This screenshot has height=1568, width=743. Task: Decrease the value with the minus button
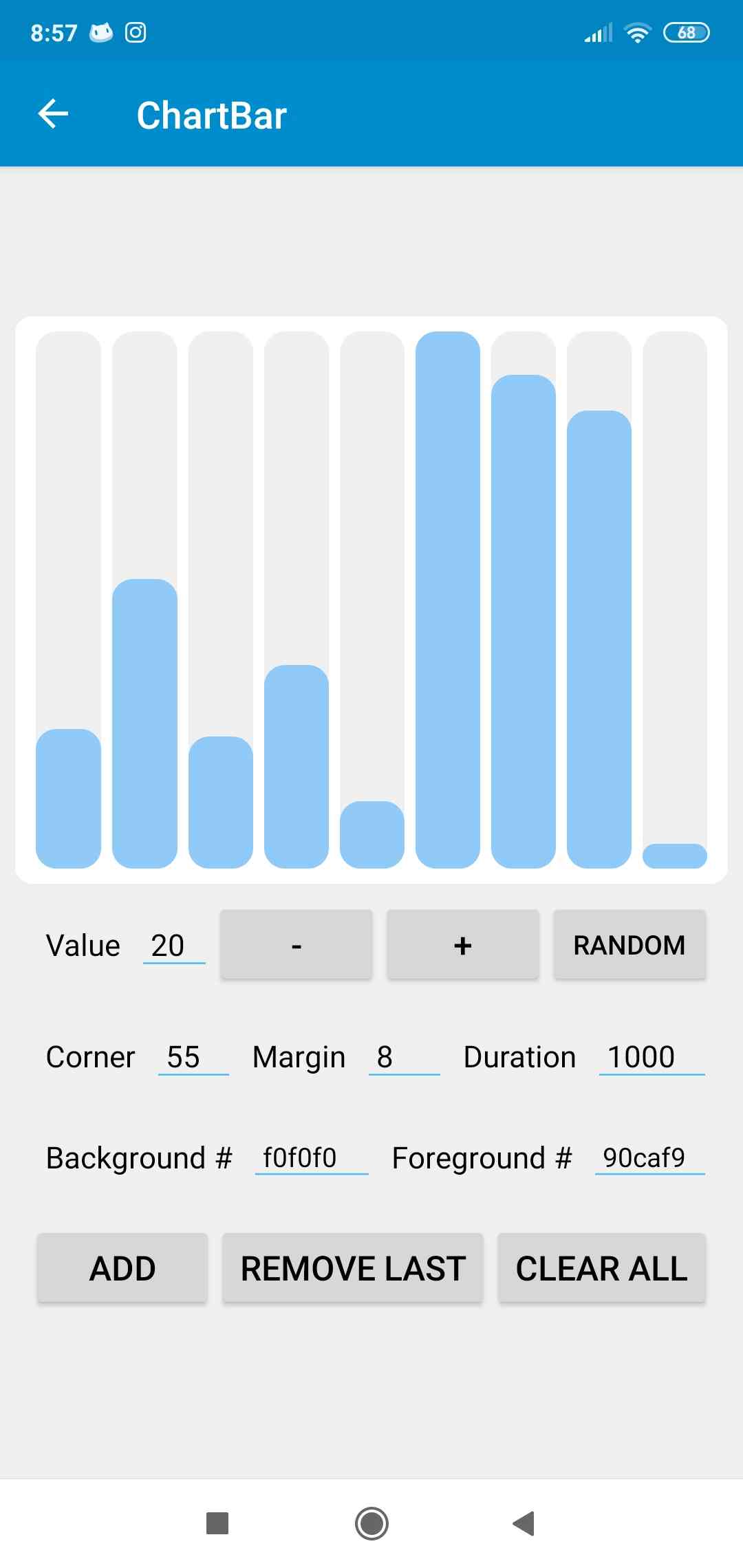tap(297, 945)
